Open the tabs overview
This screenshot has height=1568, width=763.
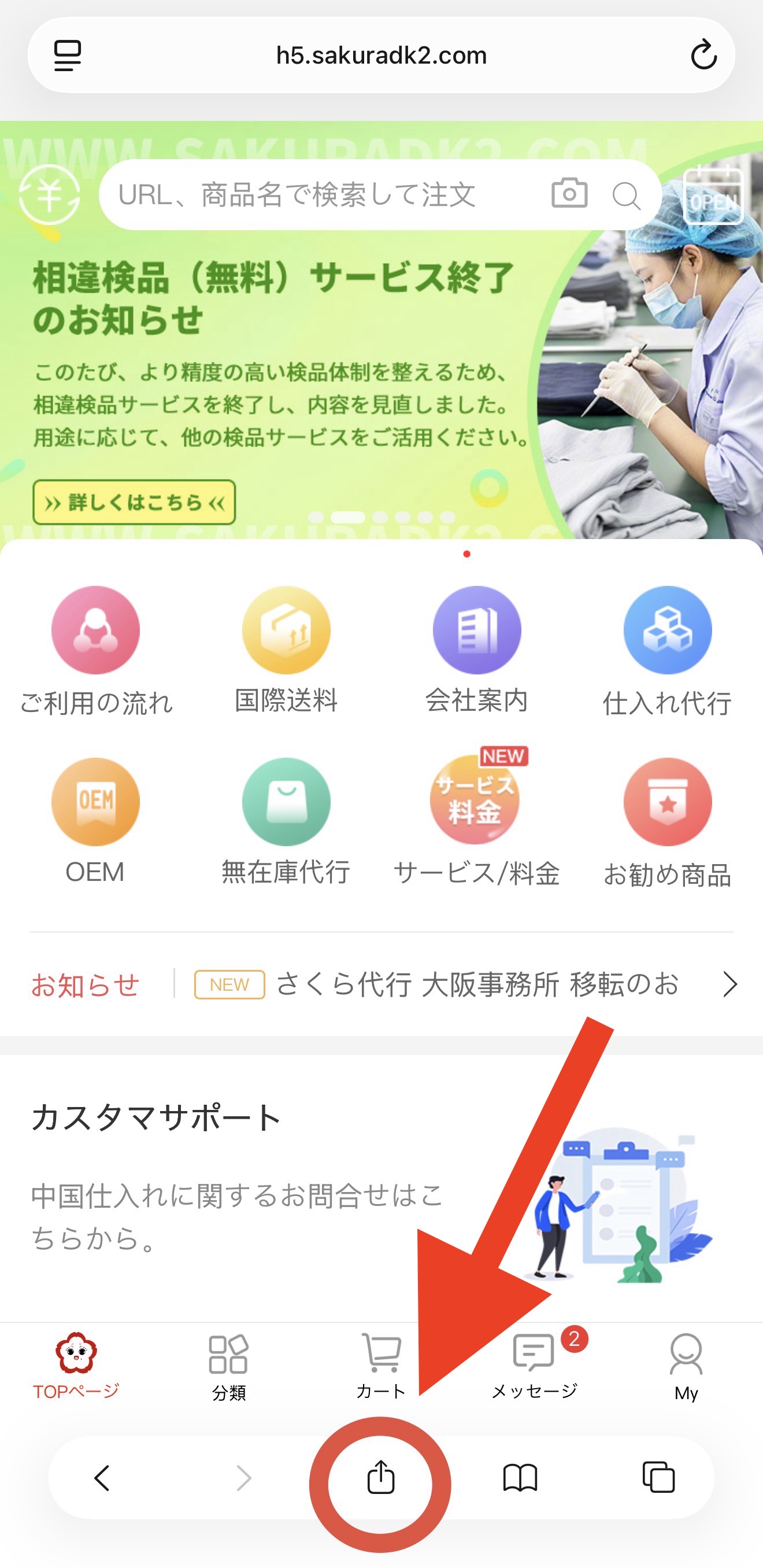[658, 1477]
